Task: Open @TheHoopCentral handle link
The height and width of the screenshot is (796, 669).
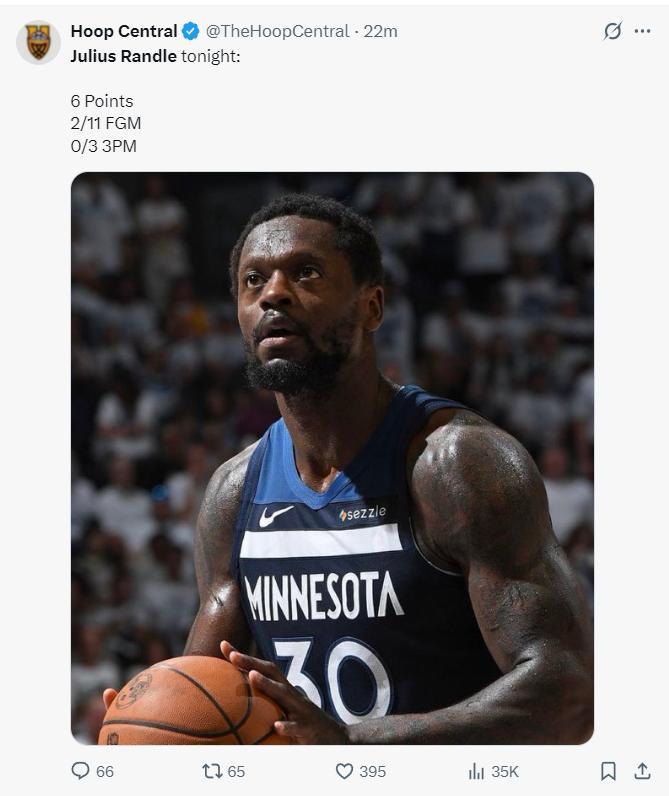Action: pos(277,31)
